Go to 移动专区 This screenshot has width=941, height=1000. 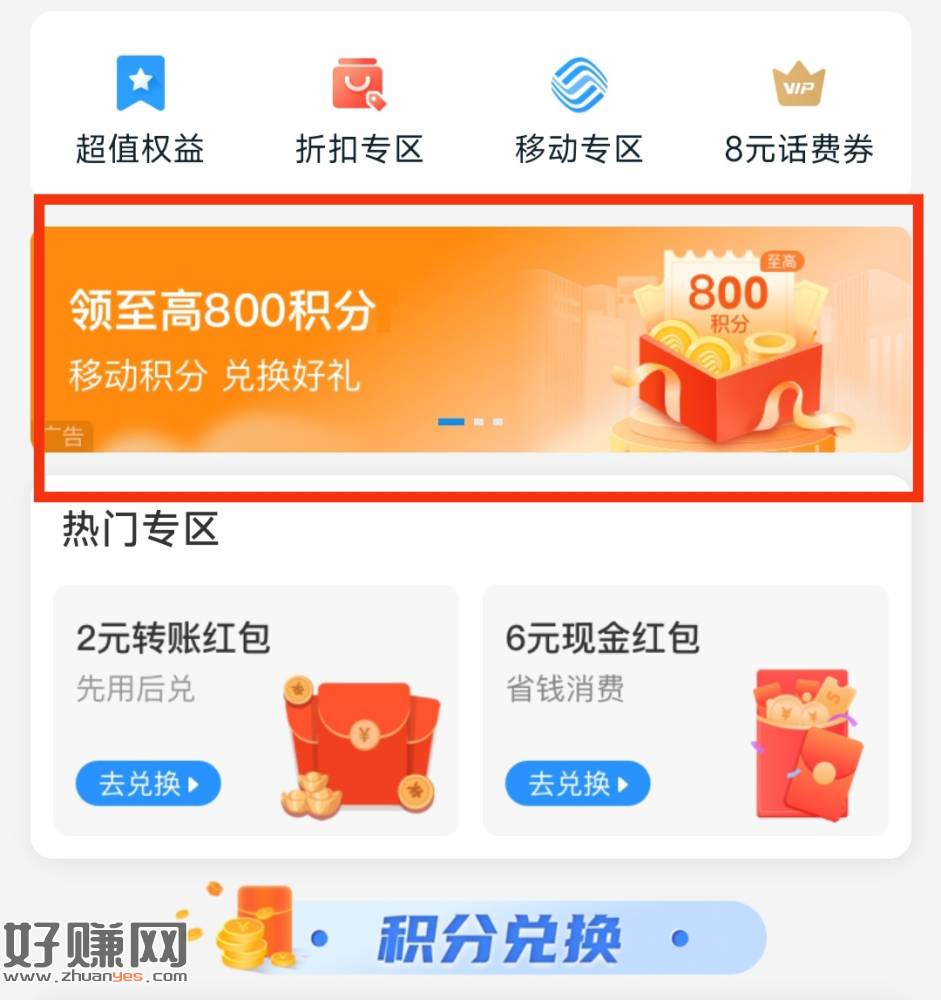579,108
